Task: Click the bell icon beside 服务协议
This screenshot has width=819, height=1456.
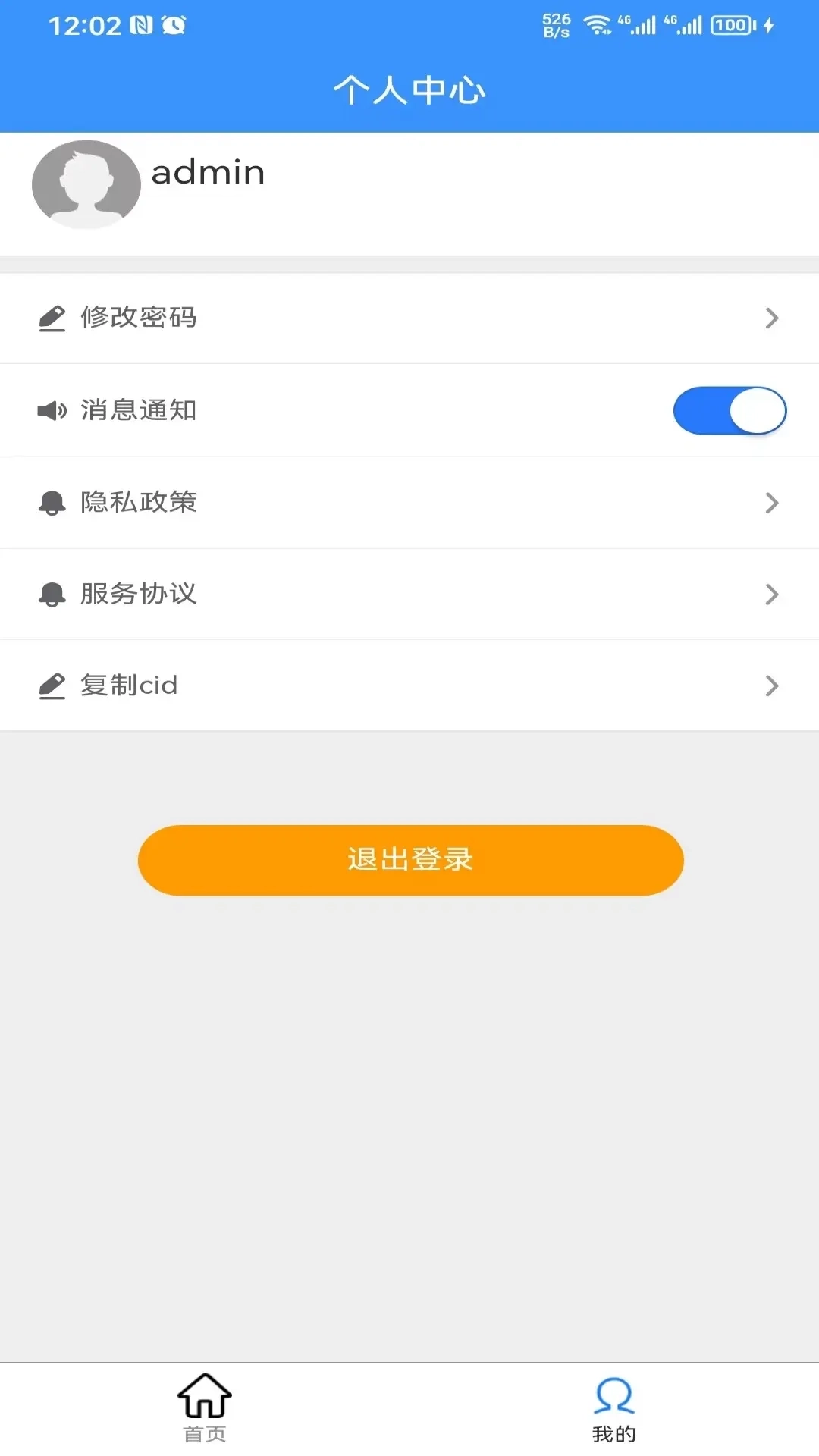Action: click(x=52, y=595)
